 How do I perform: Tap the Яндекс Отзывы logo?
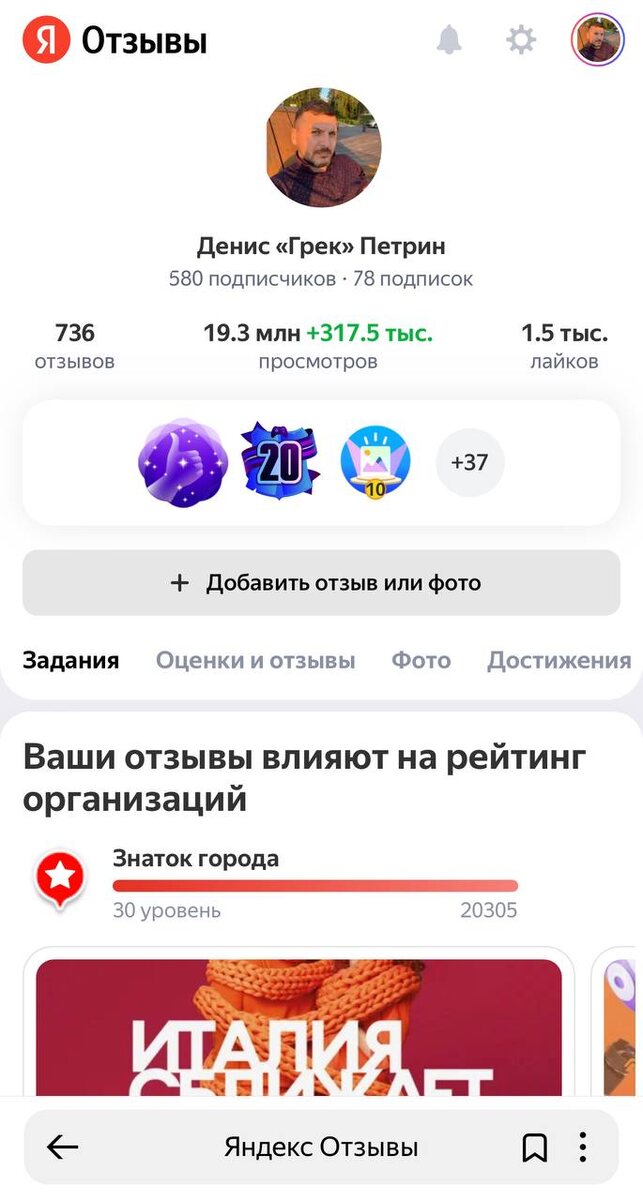[x=116, y=41]
